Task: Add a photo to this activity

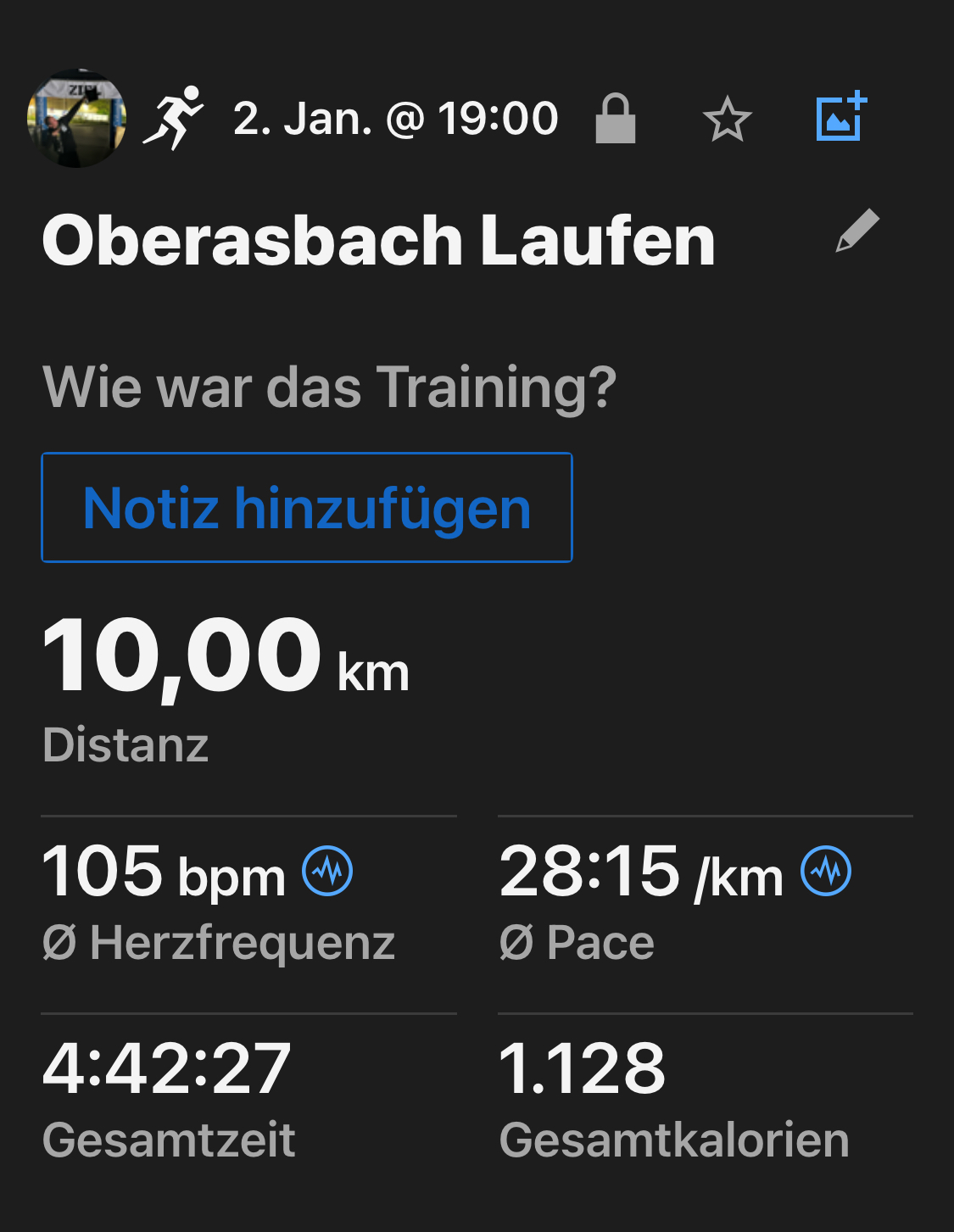Action: 840,116
